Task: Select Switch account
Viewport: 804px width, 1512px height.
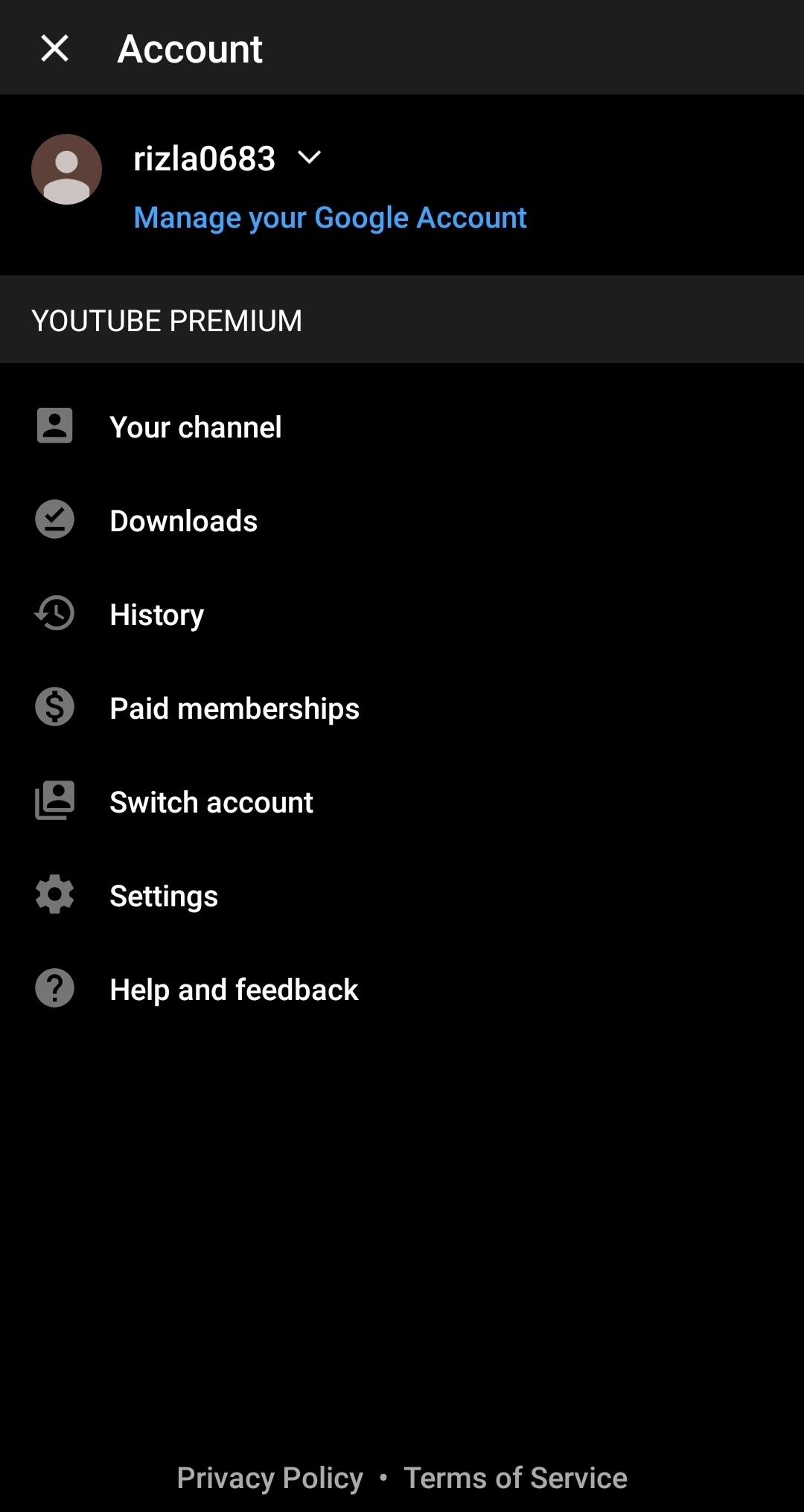Action: click(x=402, y=802)
